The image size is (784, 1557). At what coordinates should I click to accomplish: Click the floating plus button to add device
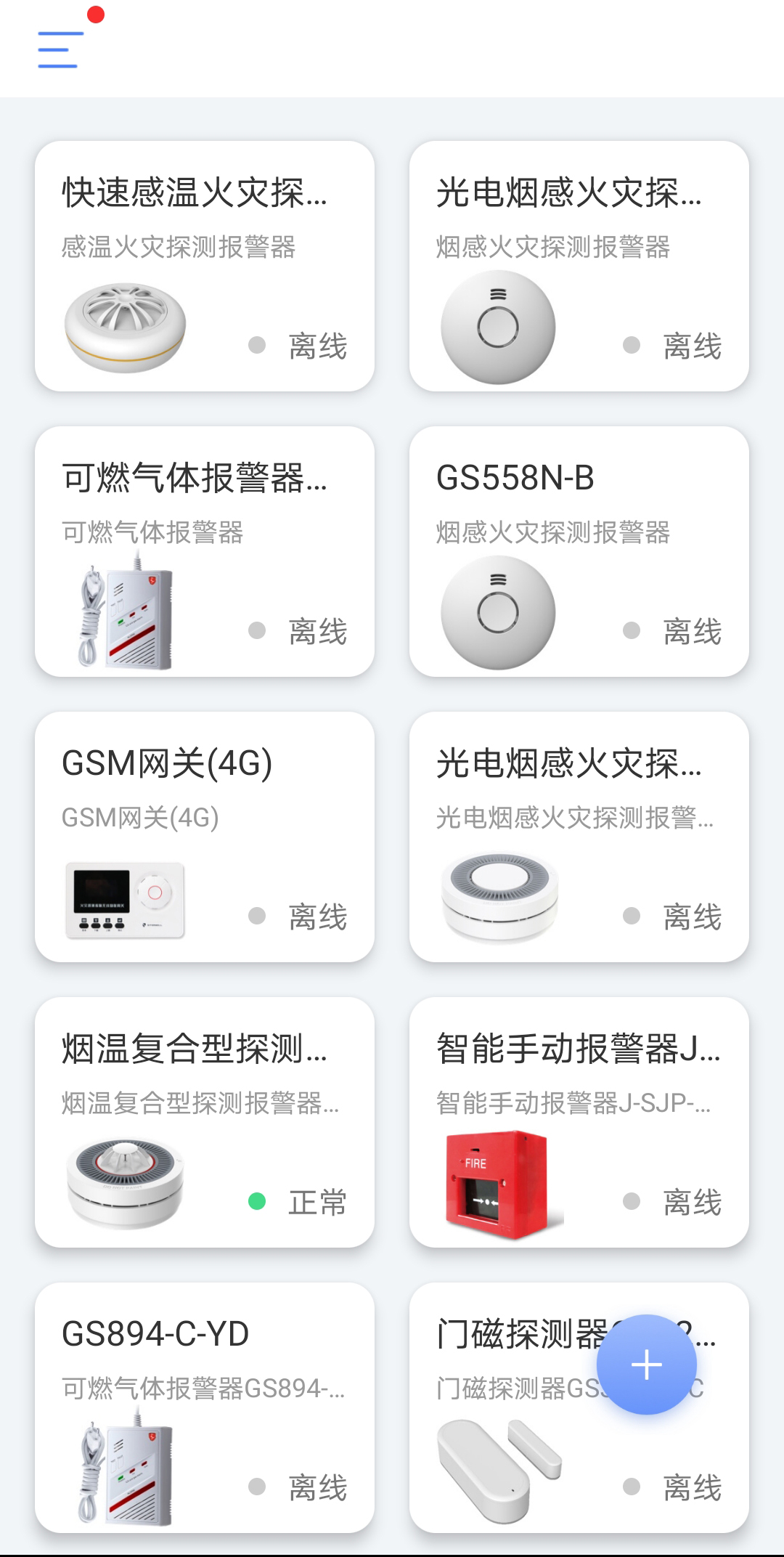[645, 1364]
